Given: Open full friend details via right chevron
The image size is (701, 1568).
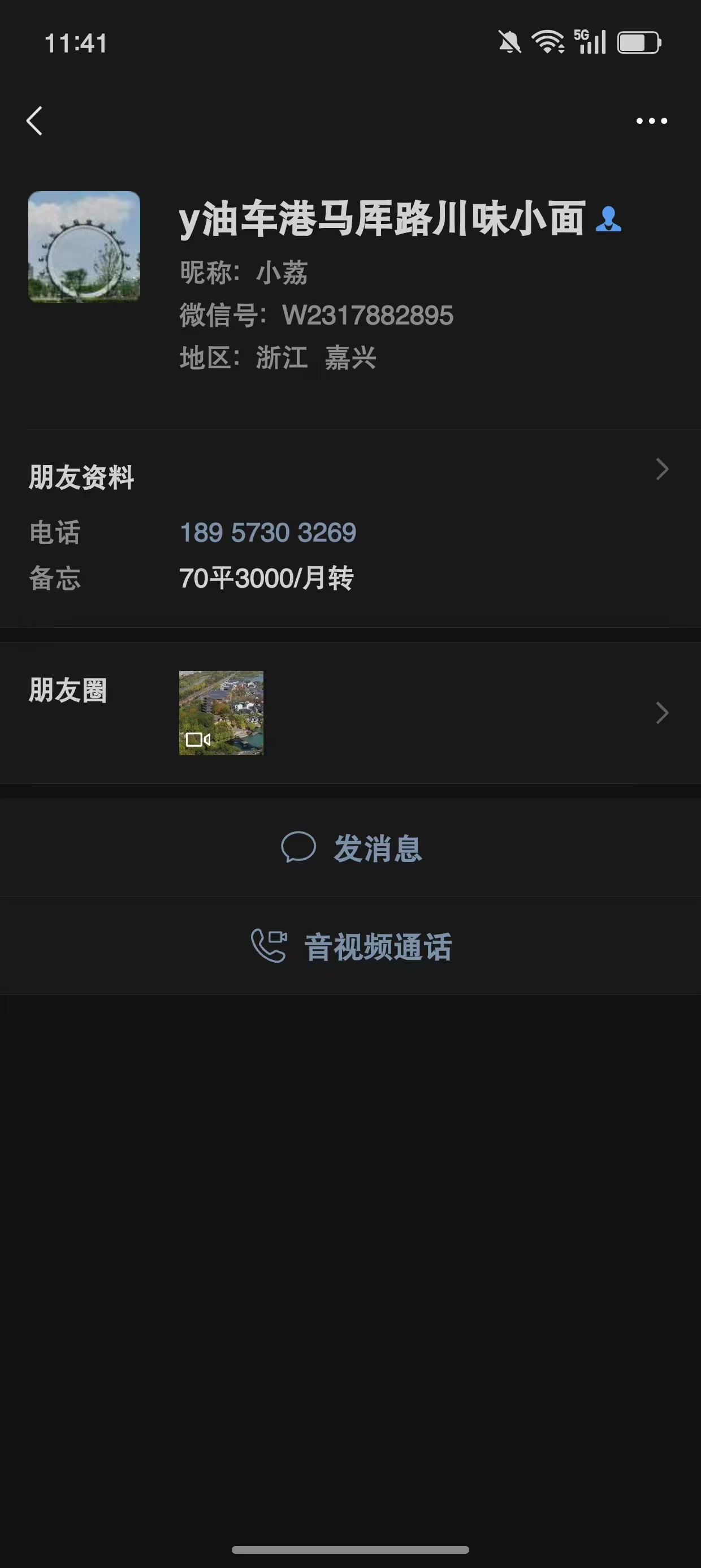Looking at the screenshot, I should tap(661, 469).
